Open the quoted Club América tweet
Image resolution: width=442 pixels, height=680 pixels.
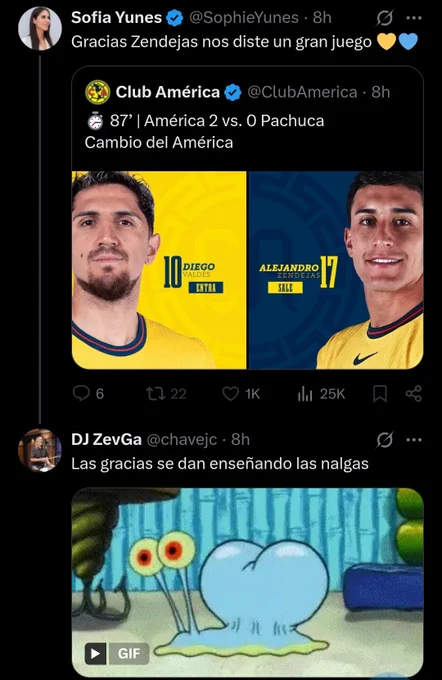pyautogui.click(x=247, y=218)
